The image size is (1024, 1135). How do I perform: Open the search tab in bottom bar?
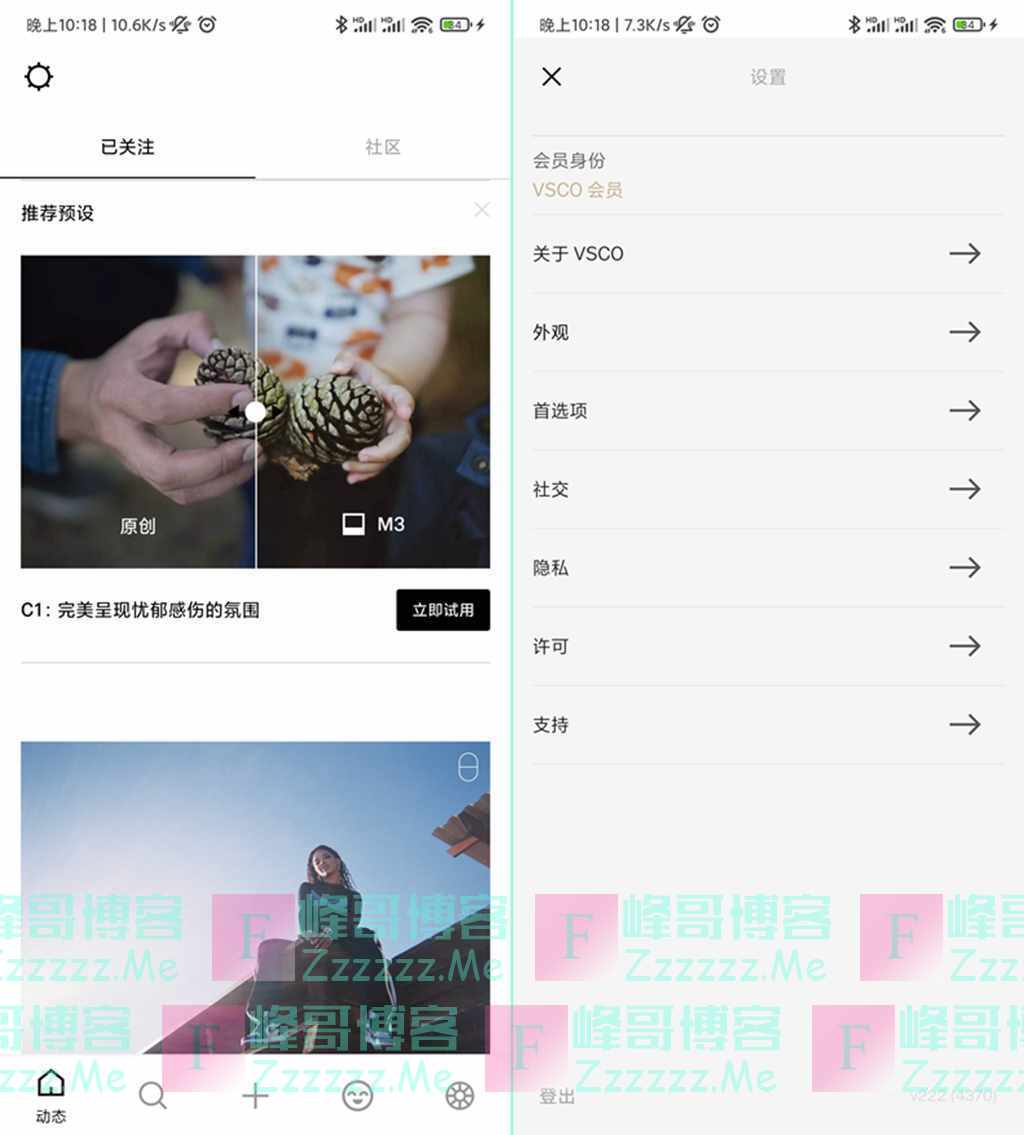click(153, 1096)
